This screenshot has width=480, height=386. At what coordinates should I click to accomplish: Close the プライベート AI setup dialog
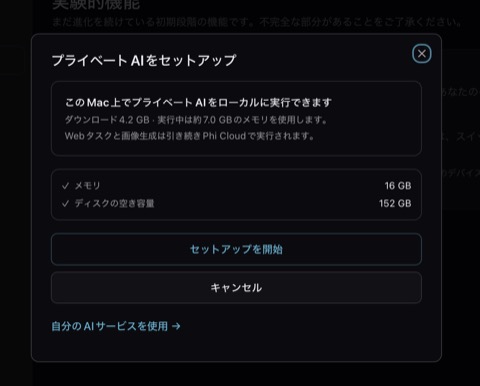point(422,54)
